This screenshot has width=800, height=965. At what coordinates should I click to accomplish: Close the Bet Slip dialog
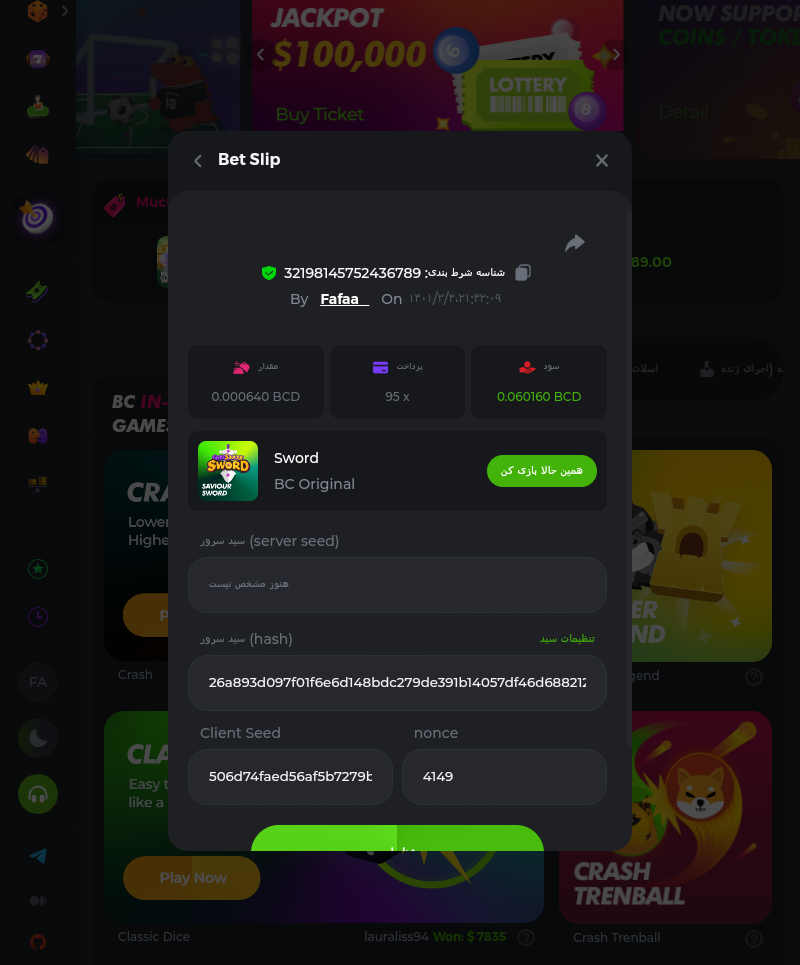click(x=601, y=160)
